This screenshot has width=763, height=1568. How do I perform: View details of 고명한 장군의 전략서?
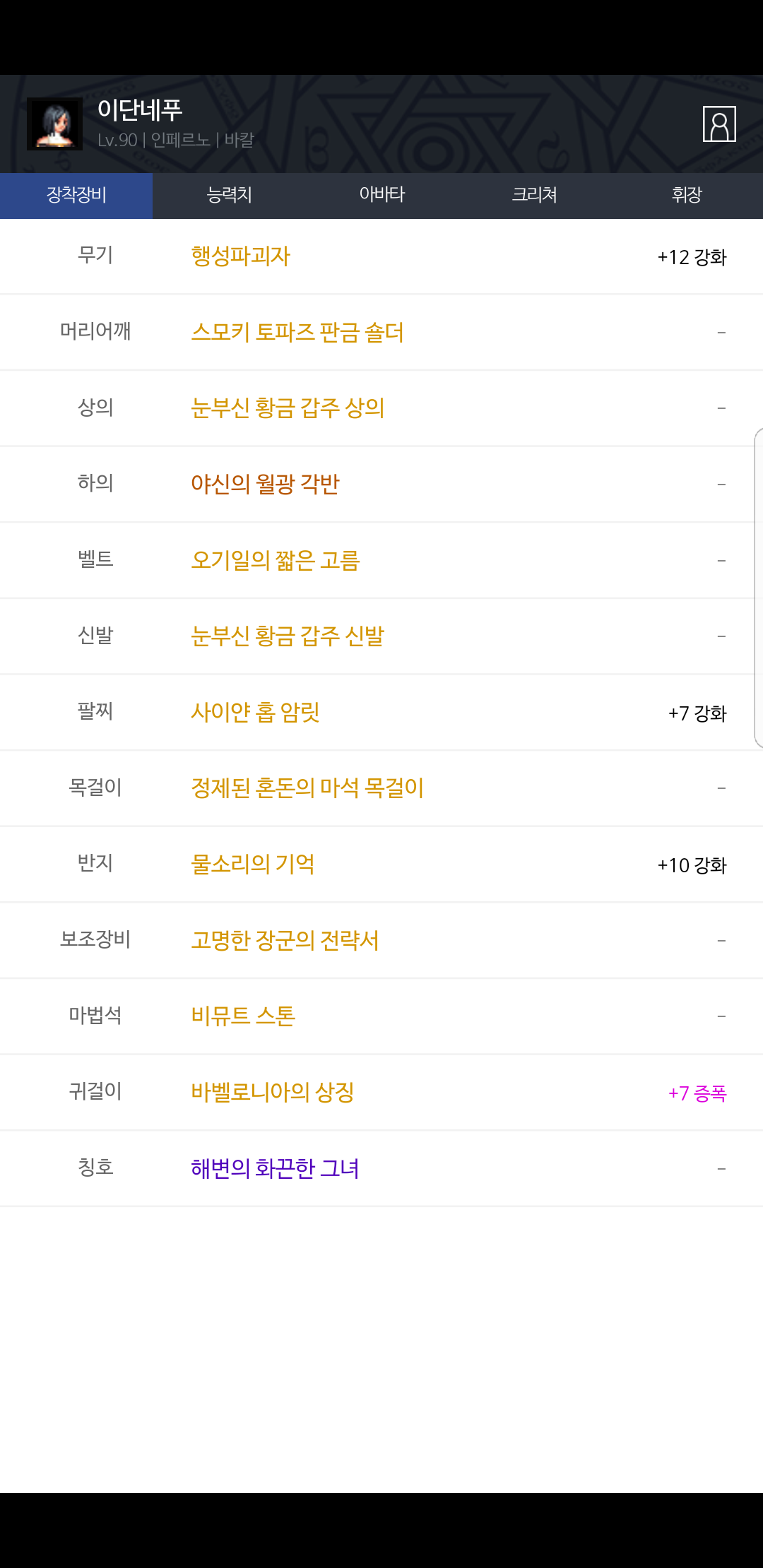point(285,940)
